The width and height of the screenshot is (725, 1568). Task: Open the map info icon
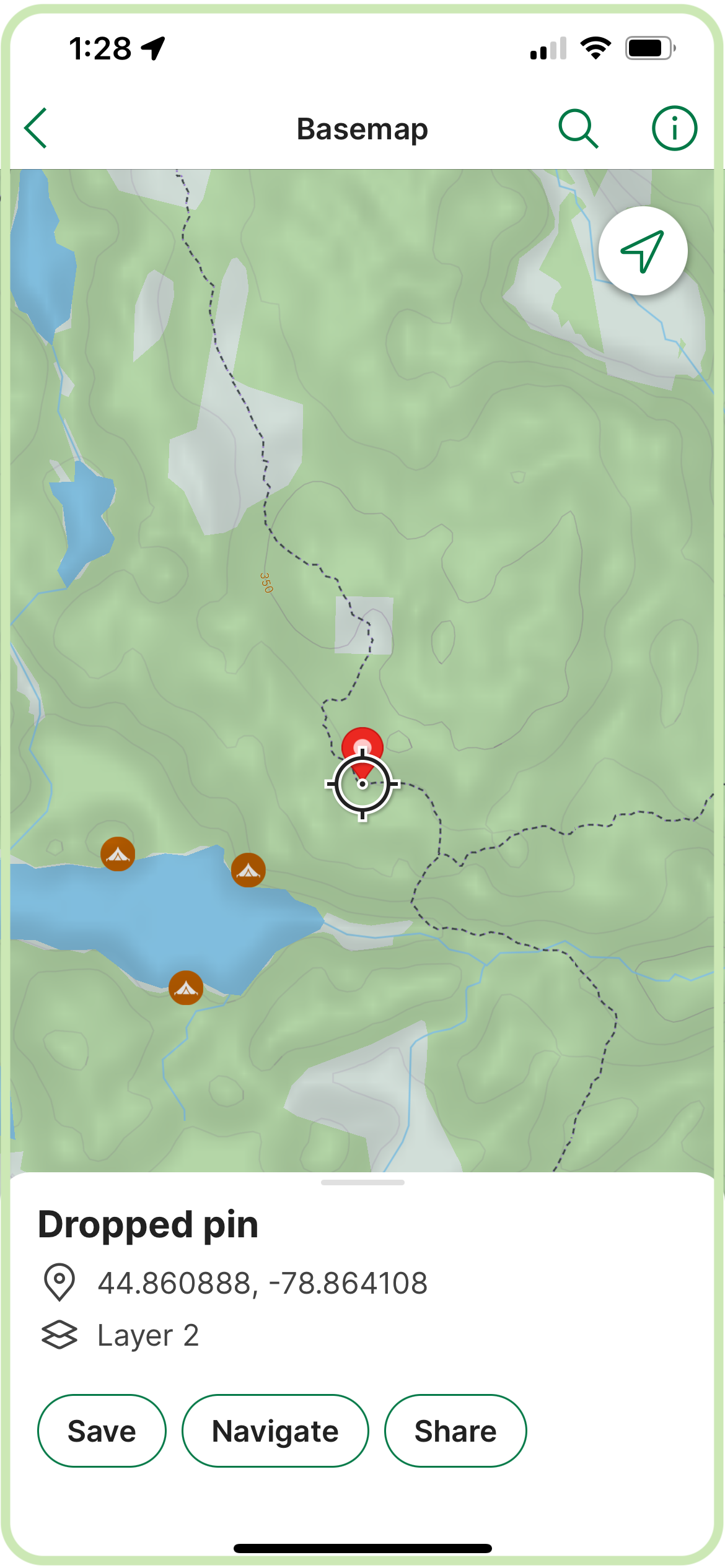pyautogui.click(x=674, y=128)
